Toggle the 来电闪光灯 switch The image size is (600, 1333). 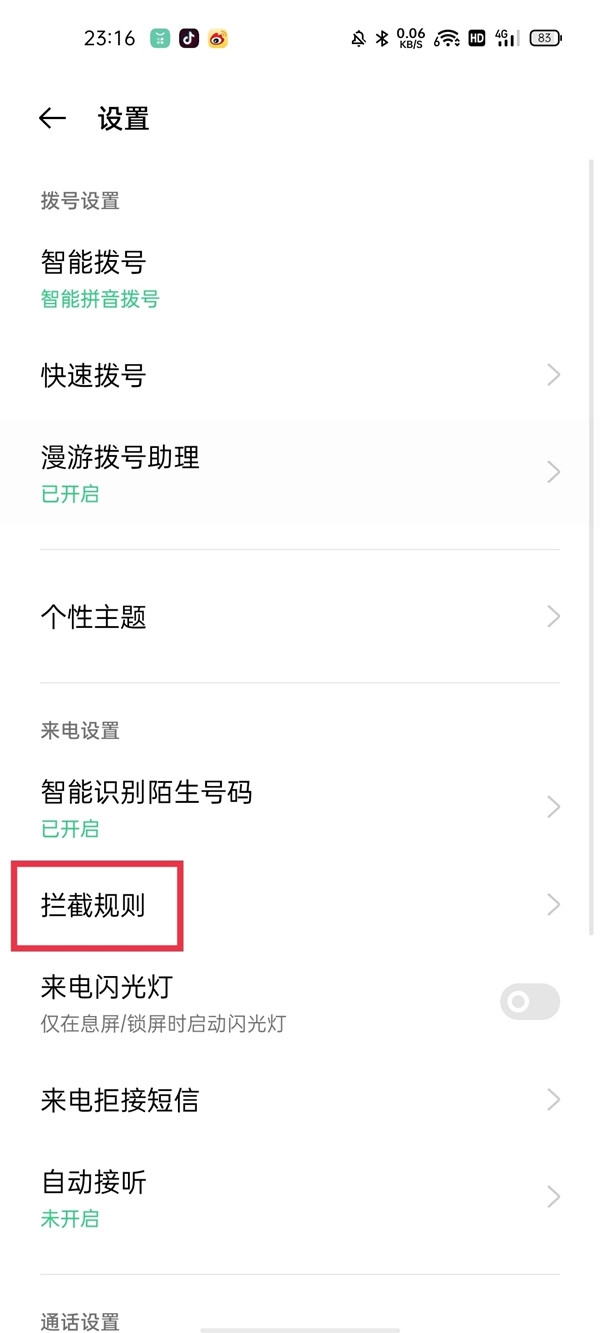click(529, 1001)
